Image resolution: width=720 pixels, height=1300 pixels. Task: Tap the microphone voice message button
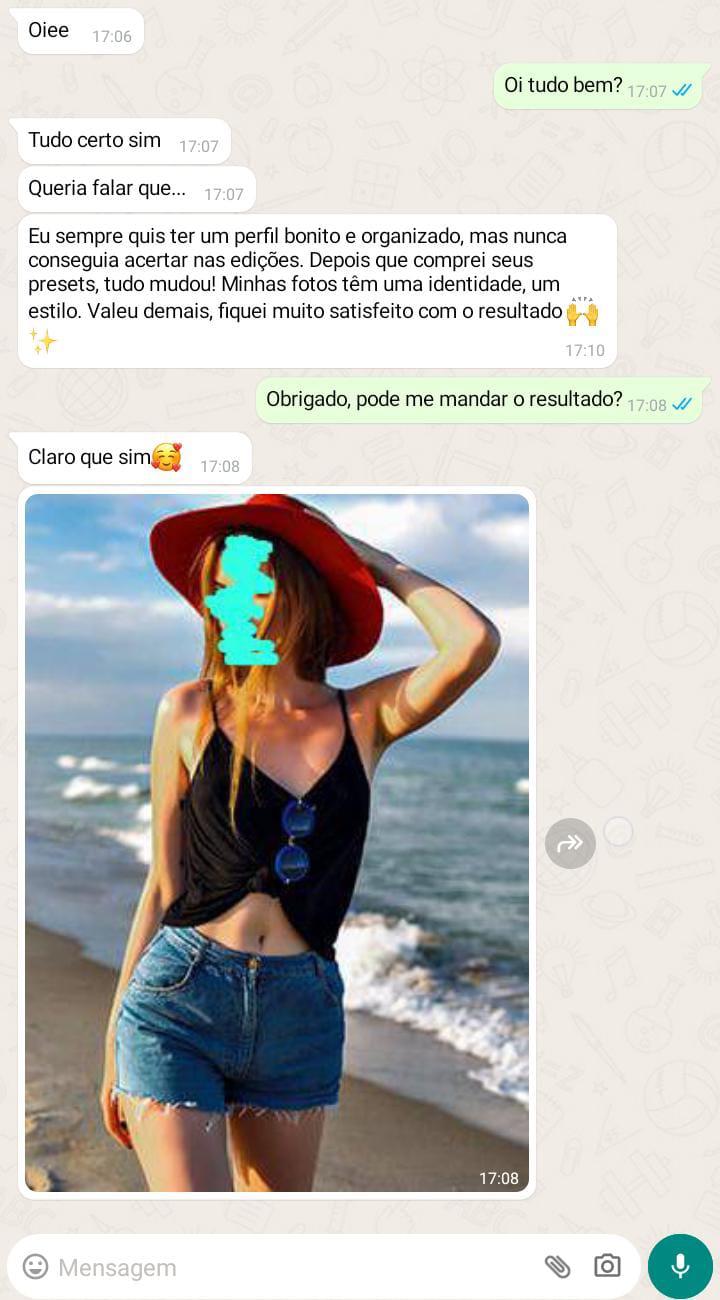click(680, 1266)
